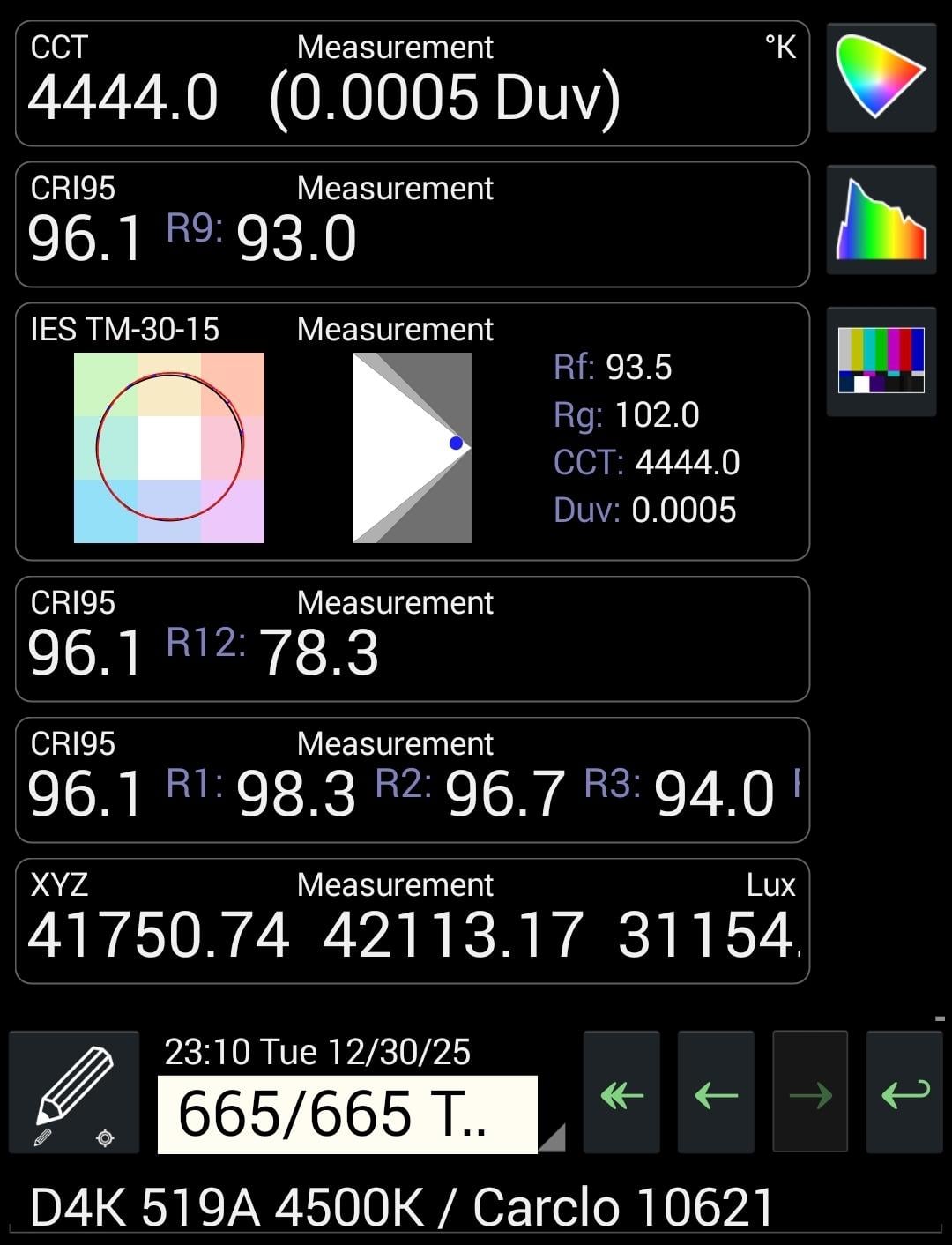Go to the previous reading
Image resolution: width=952 pixels, height=1245 pixels.
pos(716,1092)
